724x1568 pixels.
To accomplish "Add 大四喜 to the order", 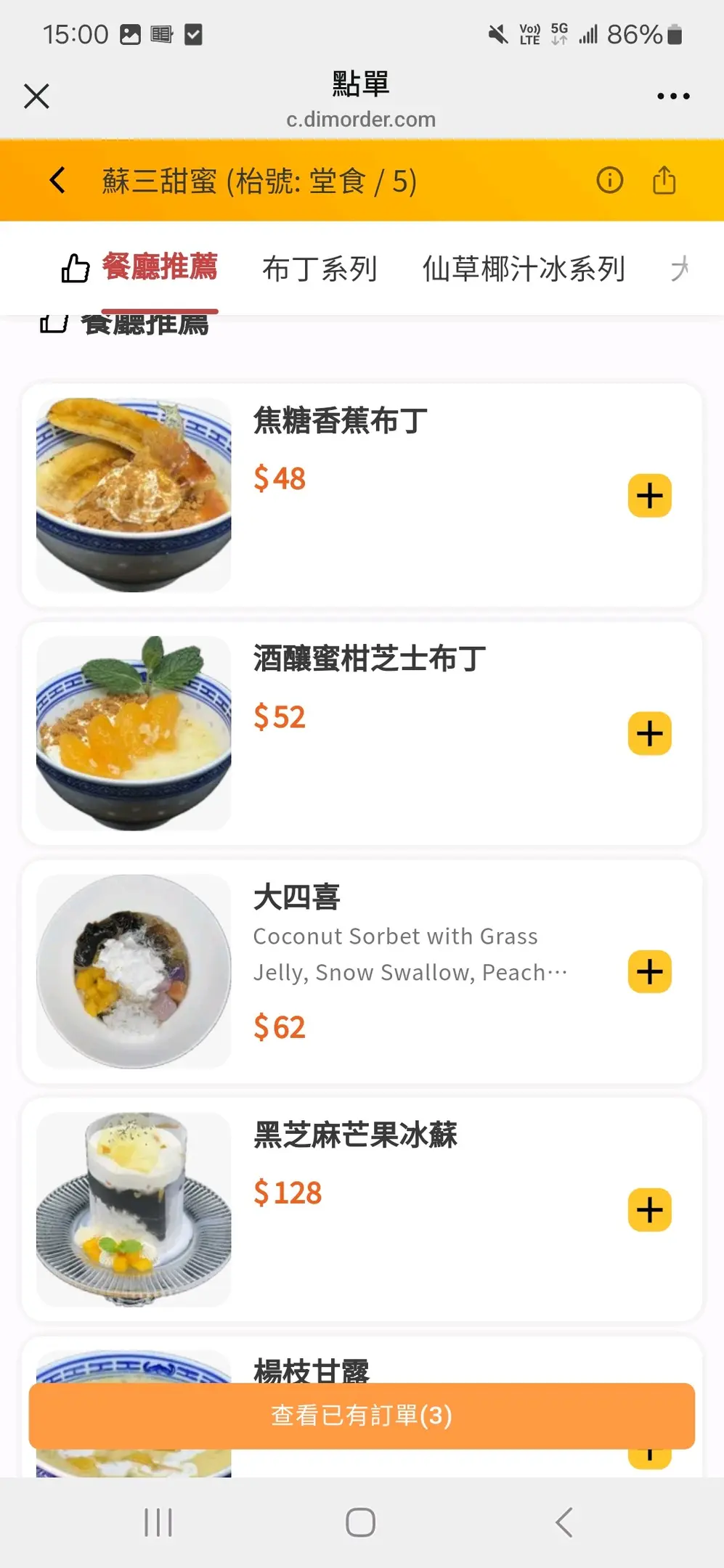I will click(649, 971).
